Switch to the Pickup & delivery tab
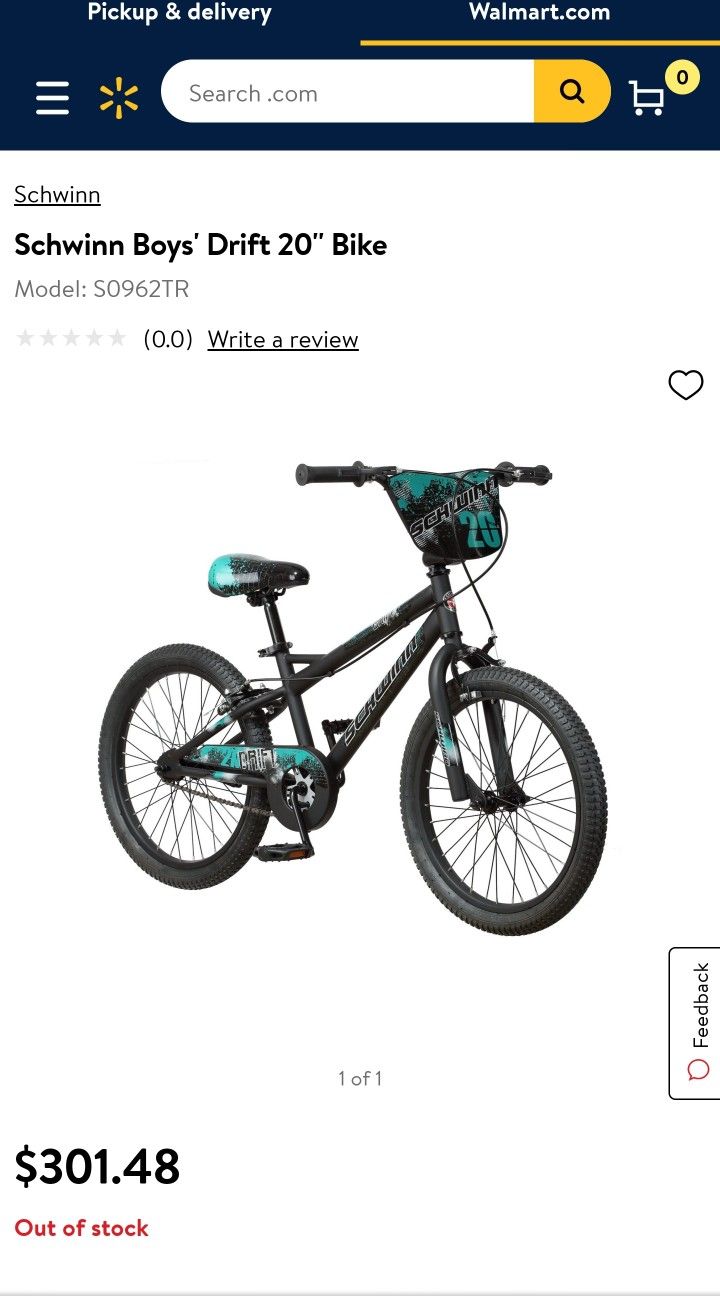This screenshot has width=720, height=1296. pyautogui.click(x=180, y=14)
